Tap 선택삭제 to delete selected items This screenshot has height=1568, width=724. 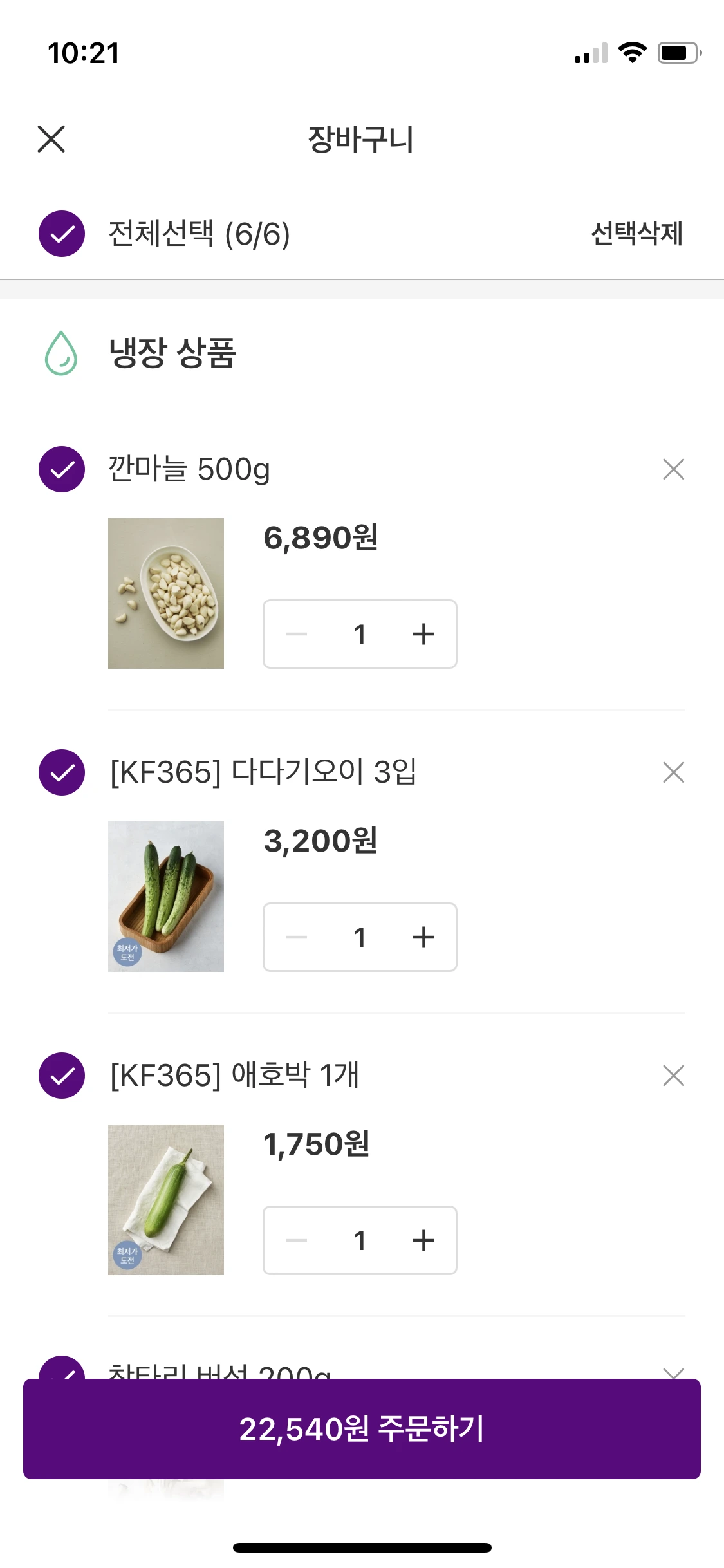[636, 234]
